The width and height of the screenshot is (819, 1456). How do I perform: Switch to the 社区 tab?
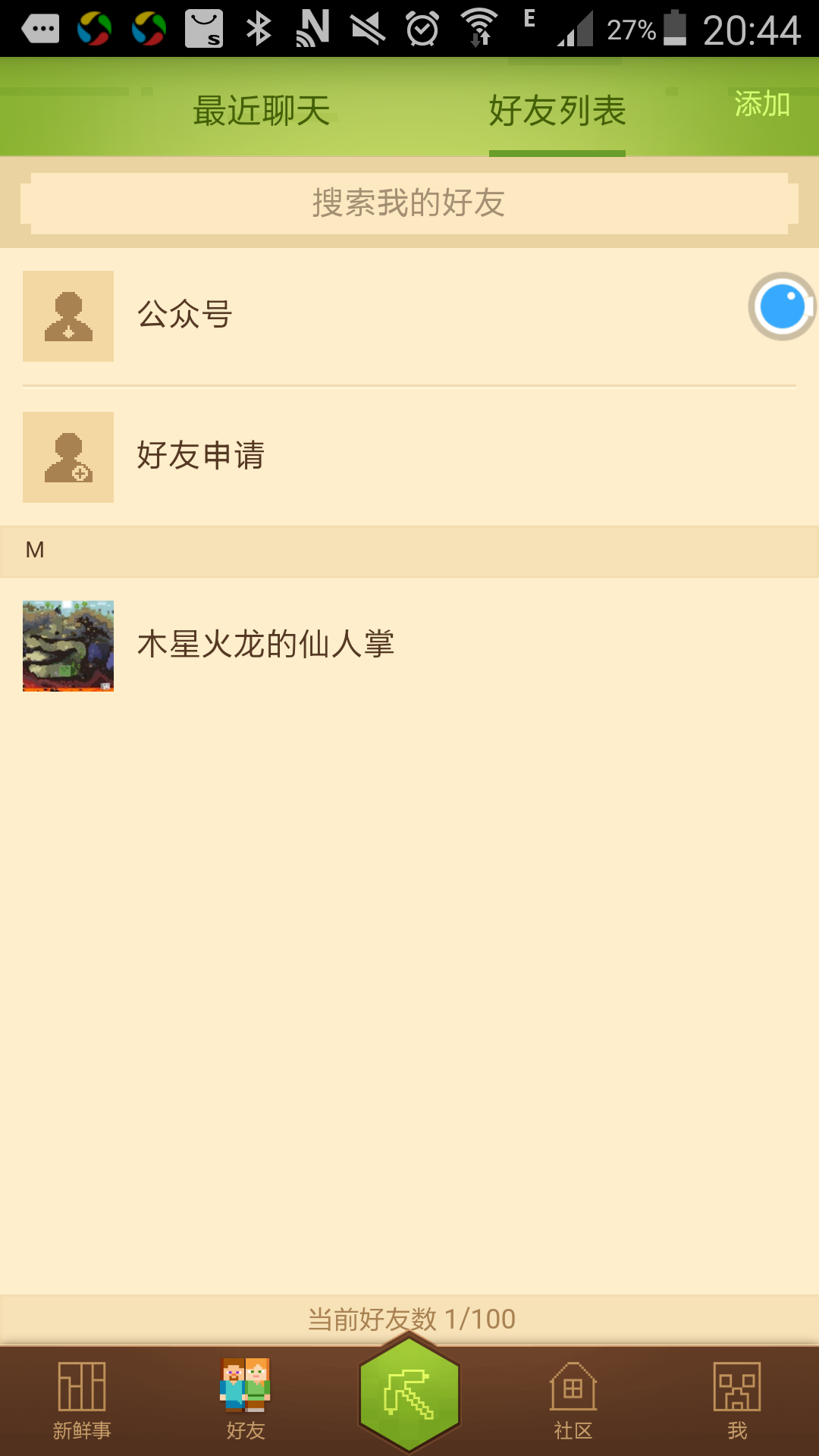tap(573, 1400)
